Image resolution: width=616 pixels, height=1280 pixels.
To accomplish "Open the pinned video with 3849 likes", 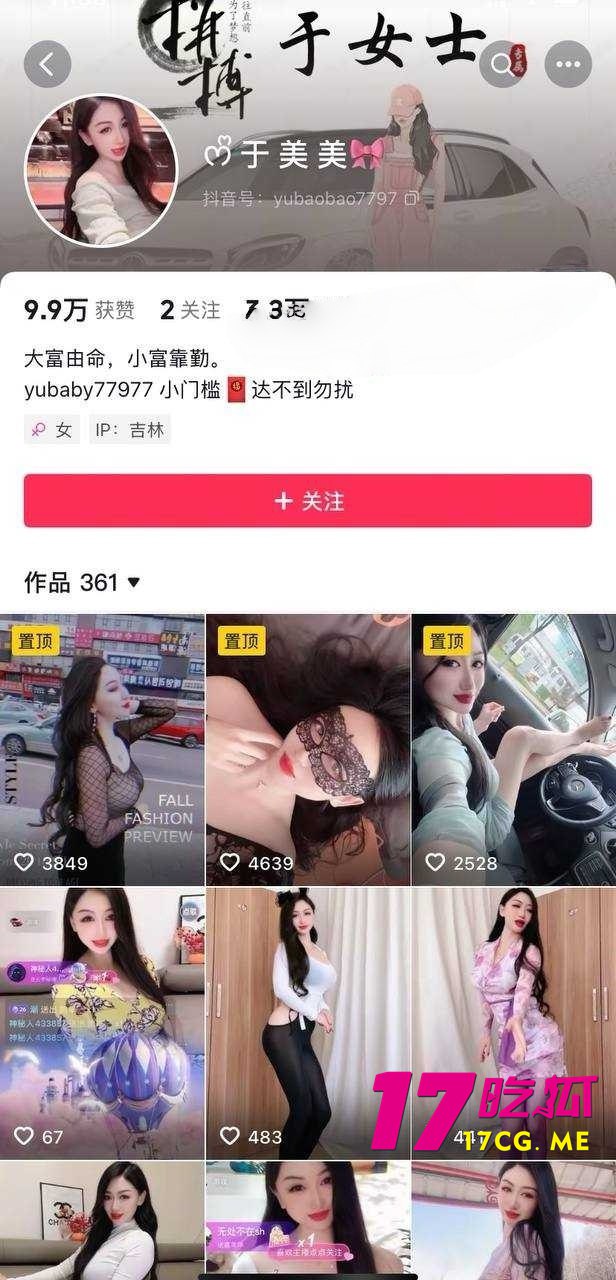I will (x=101, y=750).
